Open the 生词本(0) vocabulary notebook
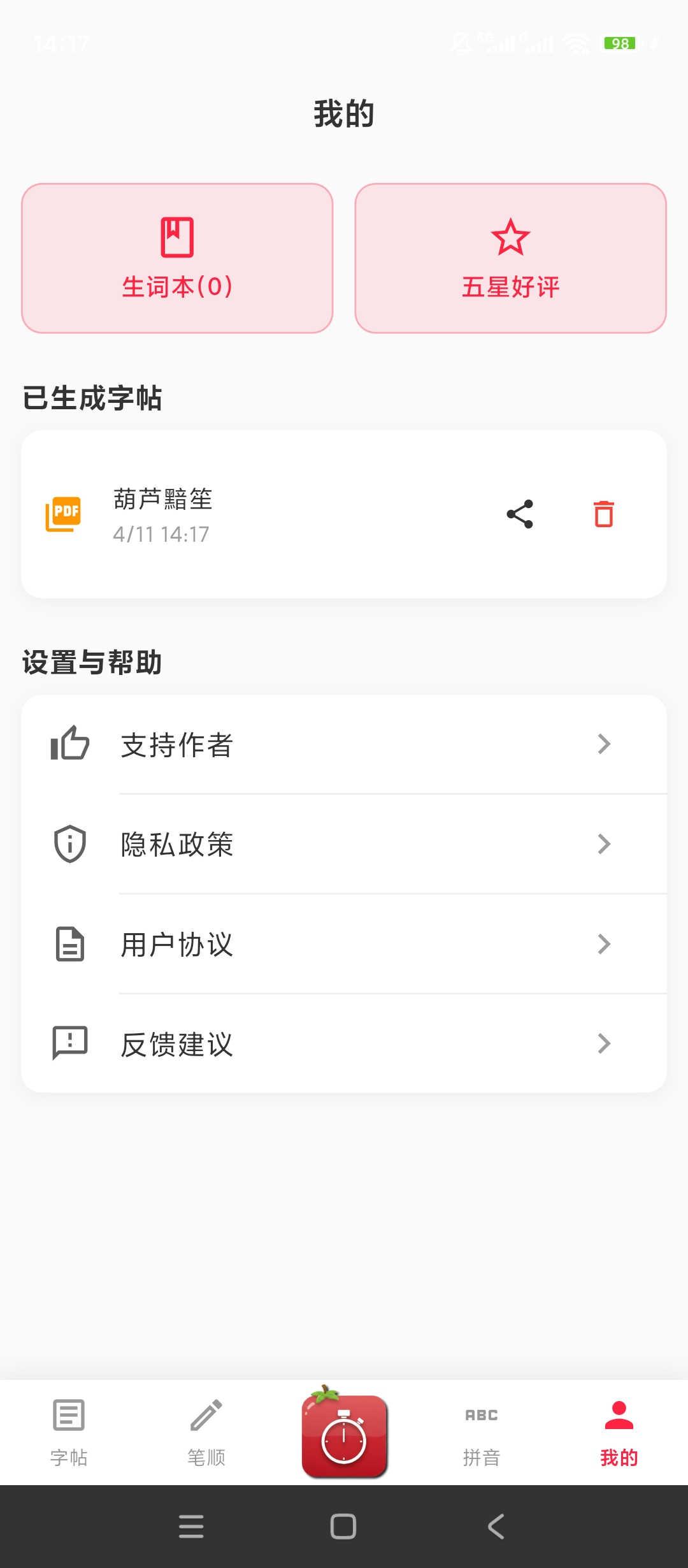 coord(177,258)
